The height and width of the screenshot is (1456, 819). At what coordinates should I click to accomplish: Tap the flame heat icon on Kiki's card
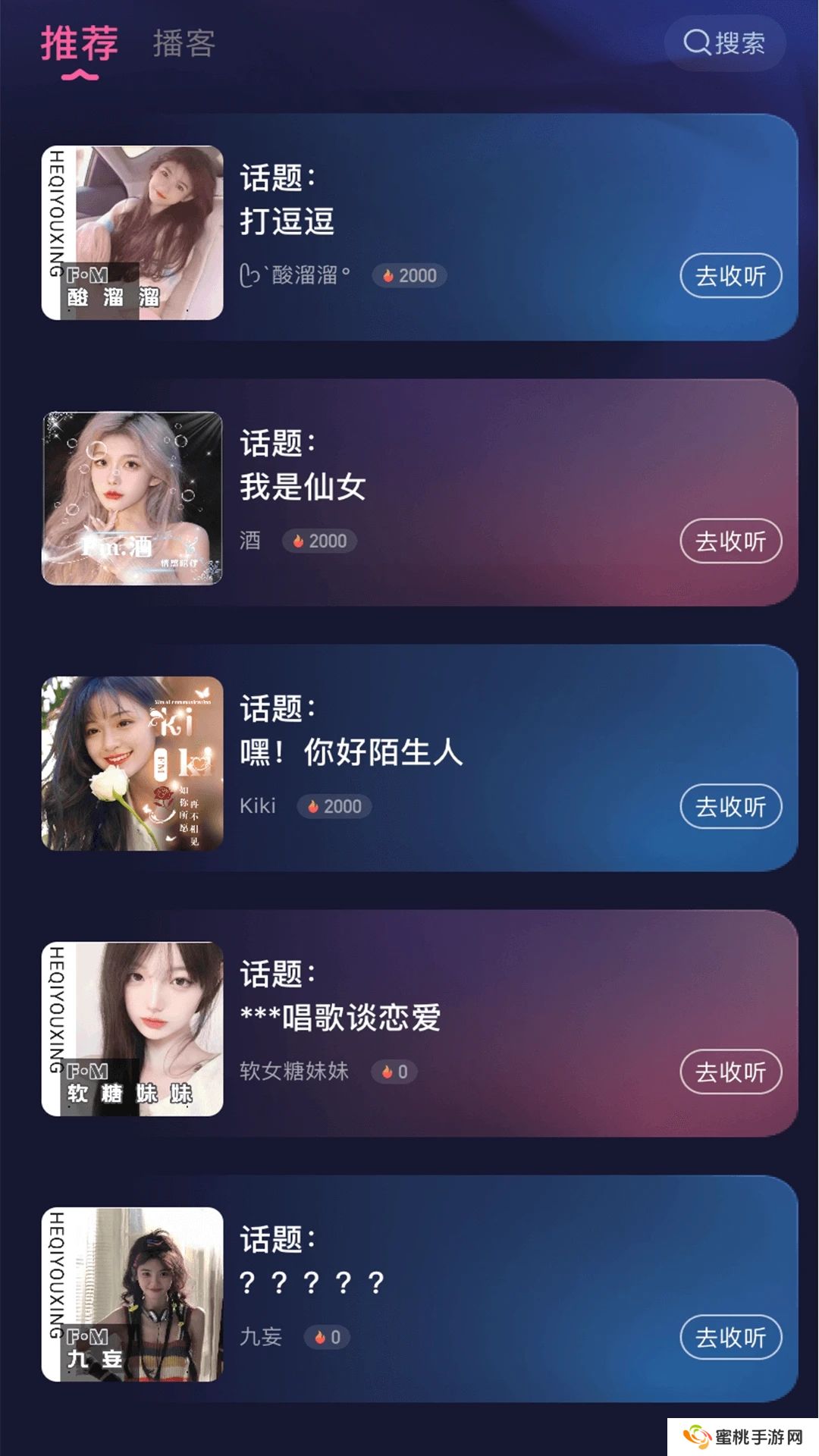(313, 806)
